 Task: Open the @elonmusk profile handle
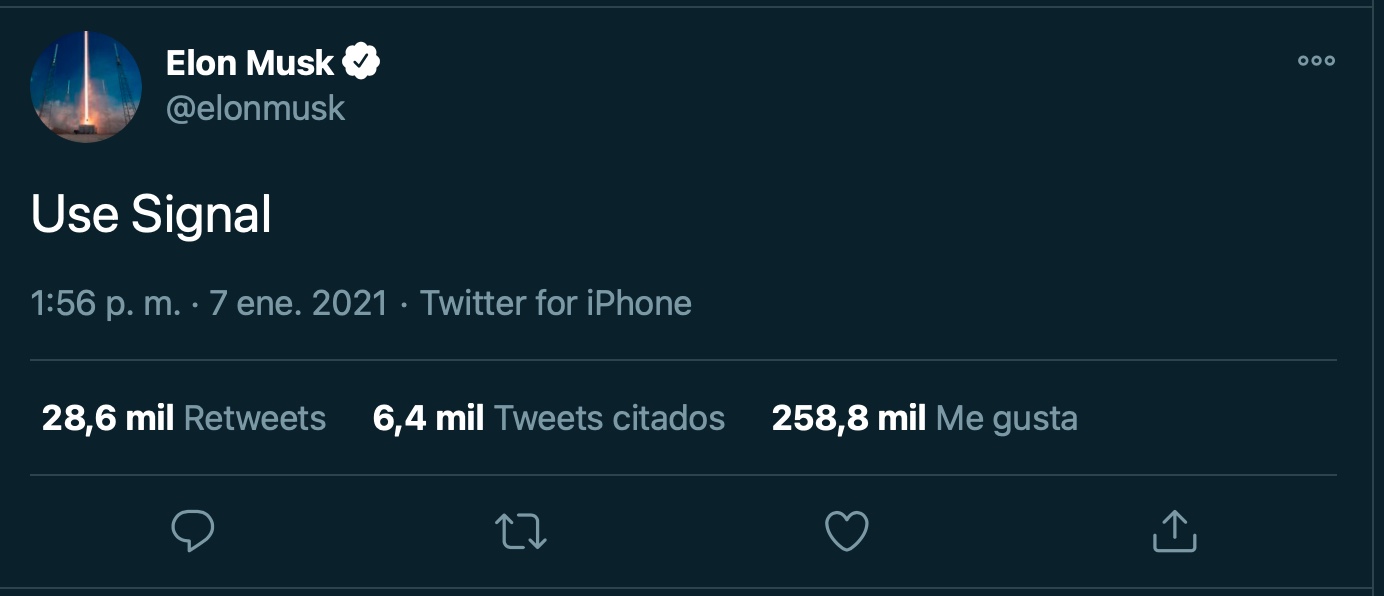255,108
